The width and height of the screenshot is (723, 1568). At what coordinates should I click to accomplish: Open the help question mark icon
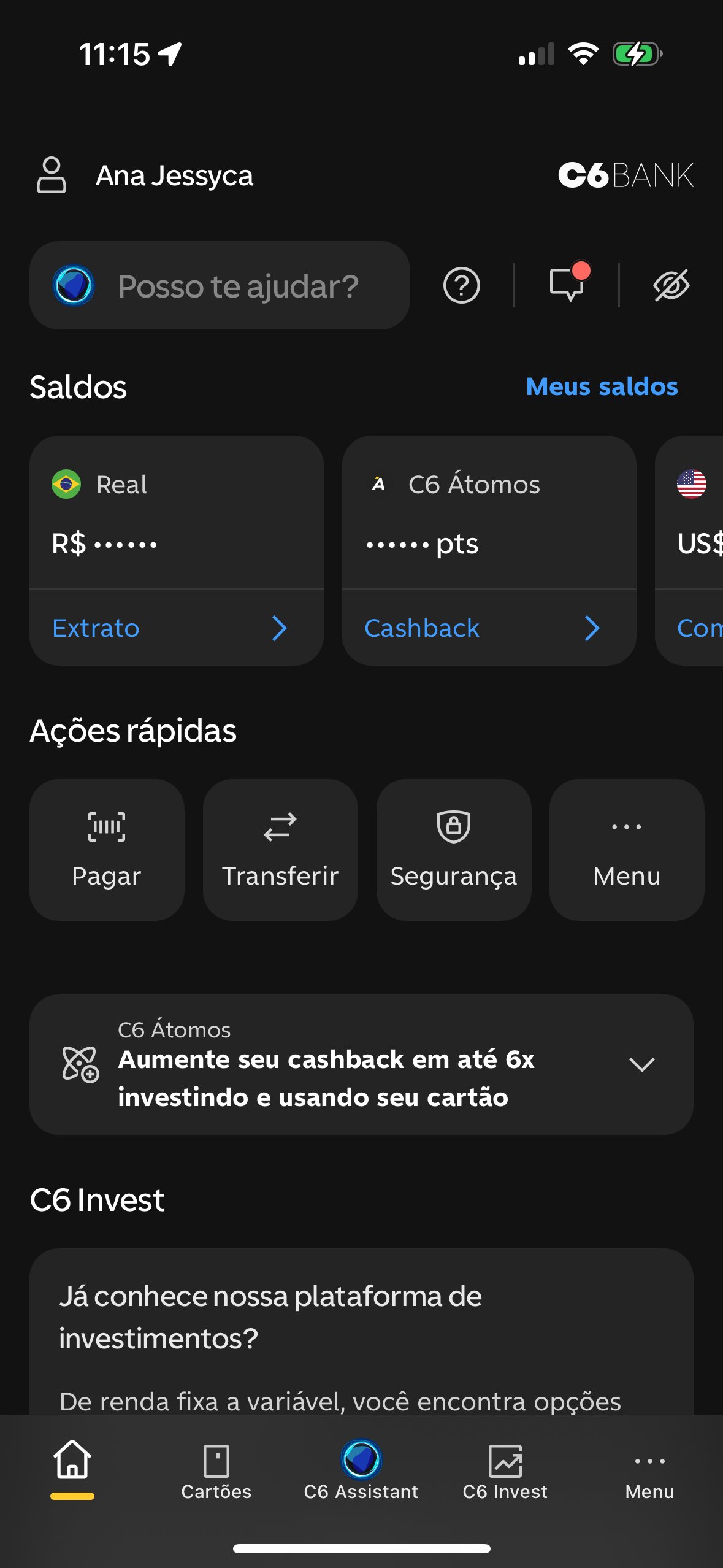pyautogui.click(x=461, y=285)
